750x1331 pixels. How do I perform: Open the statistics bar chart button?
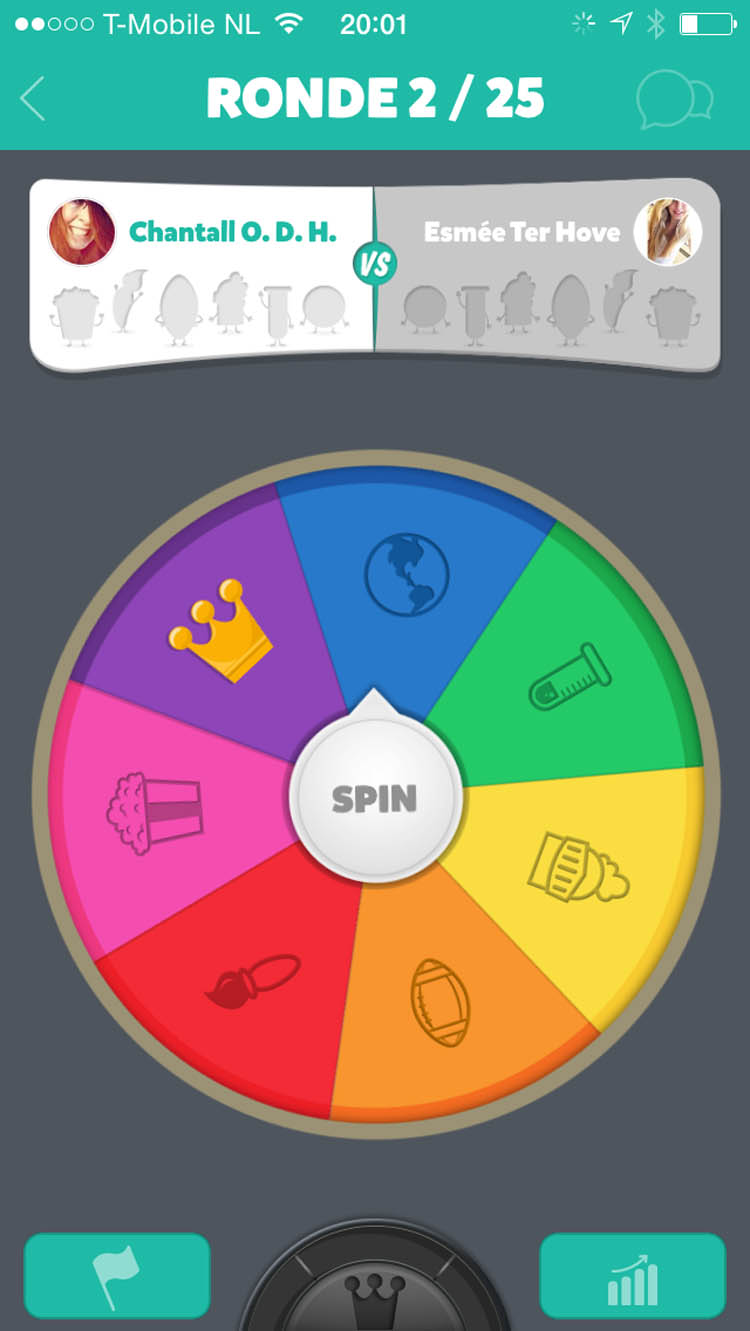632,1276
